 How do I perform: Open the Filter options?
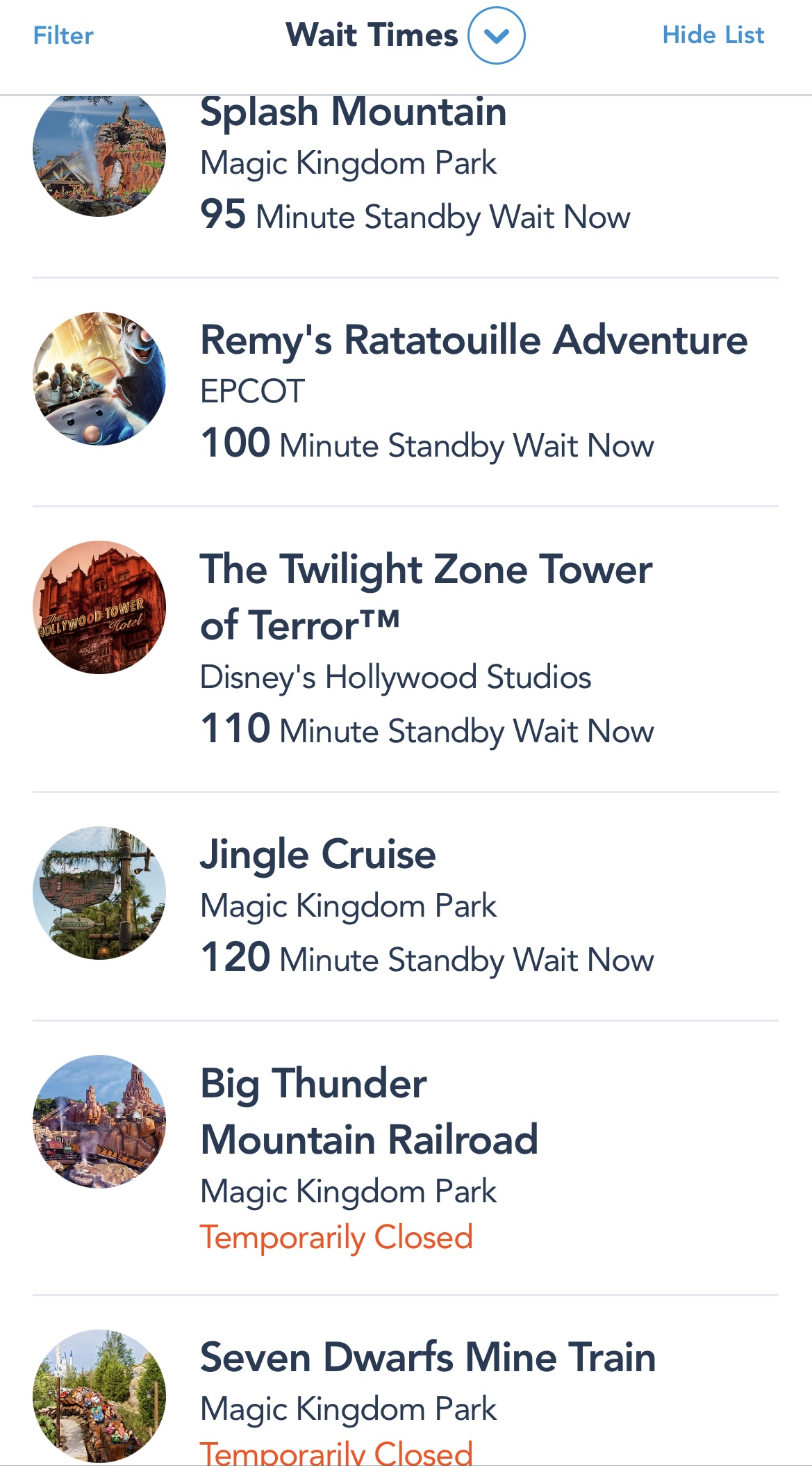[63, 35]
